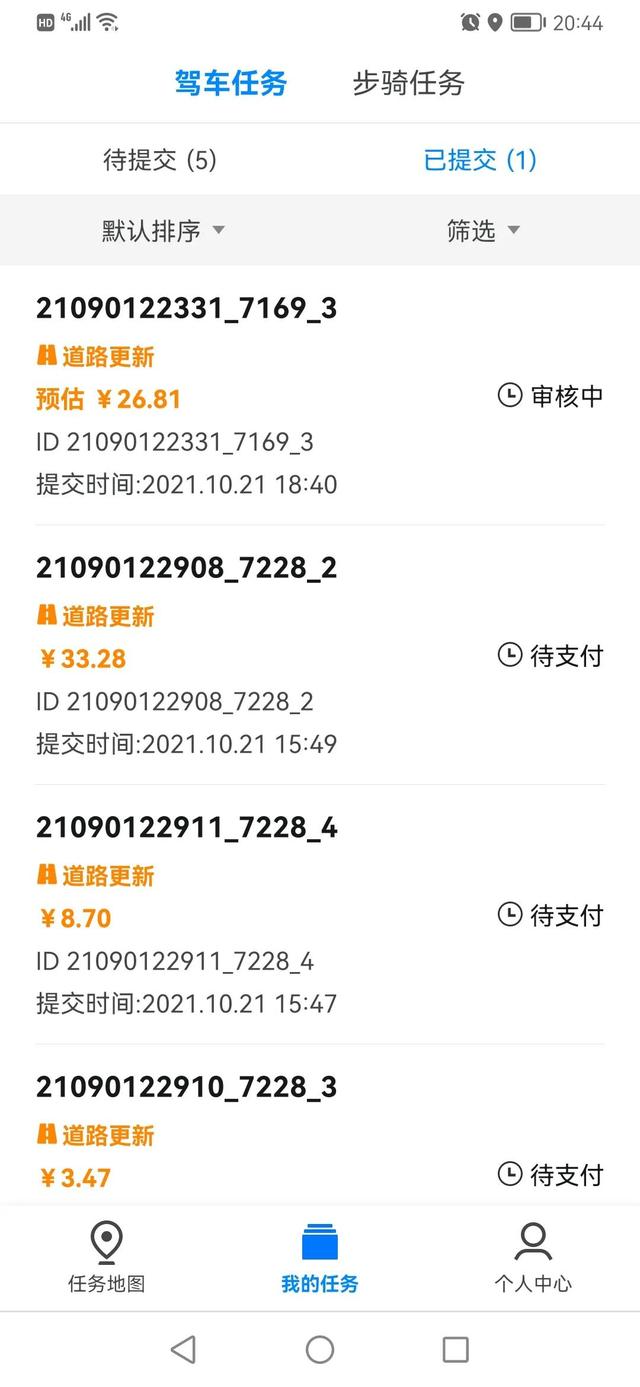Select the 已提交 (1) tab
The image size is (640, 1387).
coord(480,160)
